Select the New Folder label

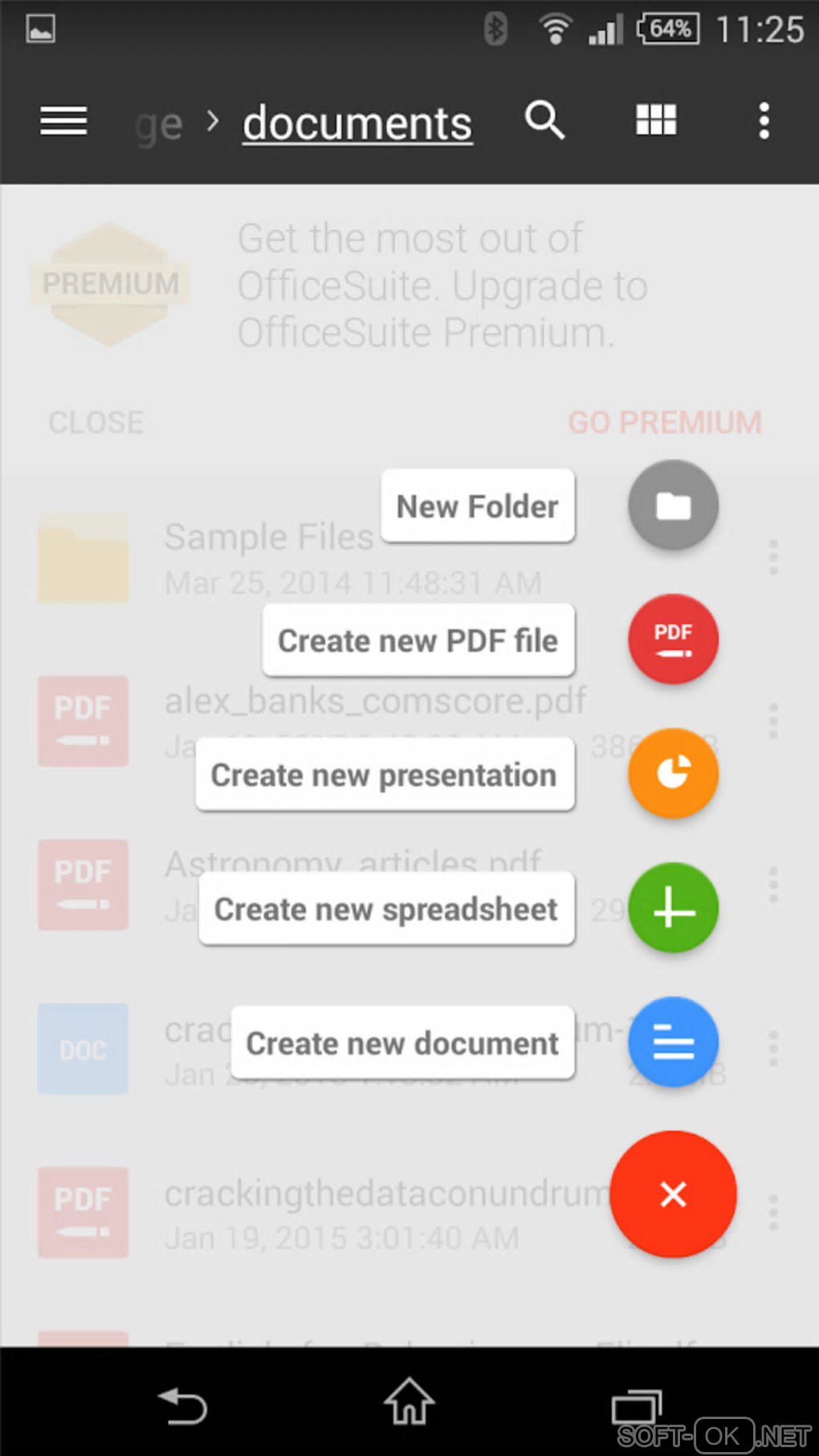[x=478, y=506]
